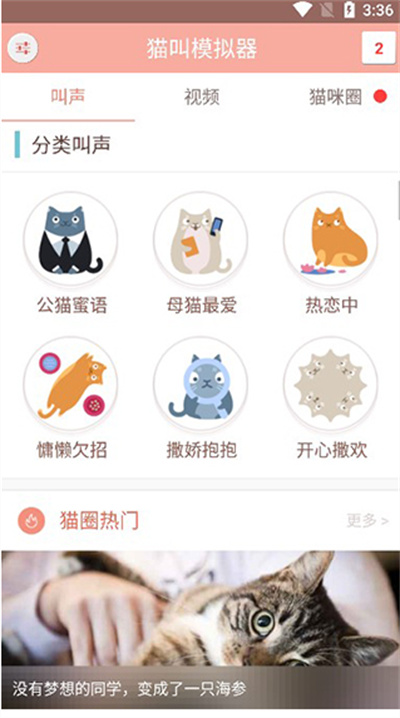This screenshot has width=400, height=718.
Task: Open the settings sliders icon
Action: pos(23,48)
